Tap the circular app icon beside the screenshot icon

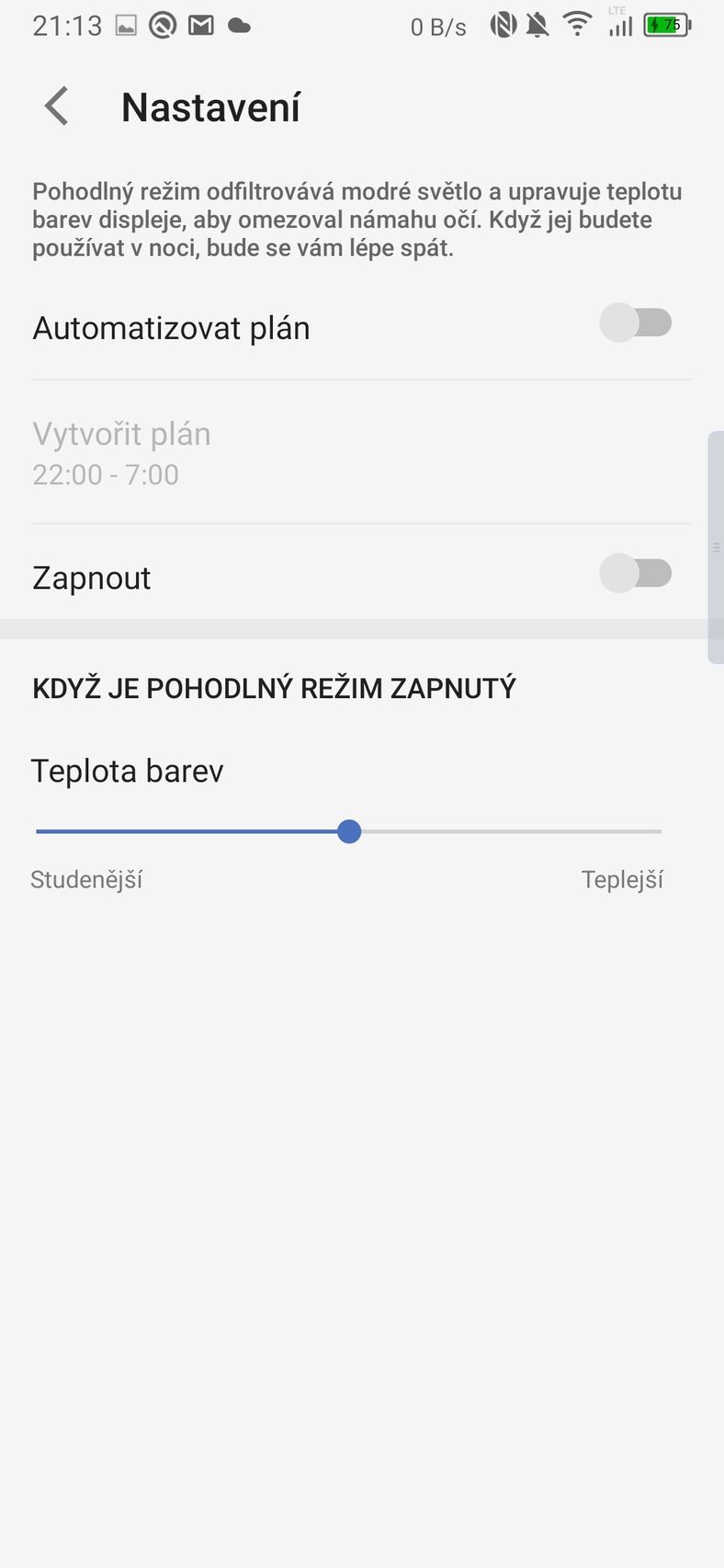click(163, 25)
